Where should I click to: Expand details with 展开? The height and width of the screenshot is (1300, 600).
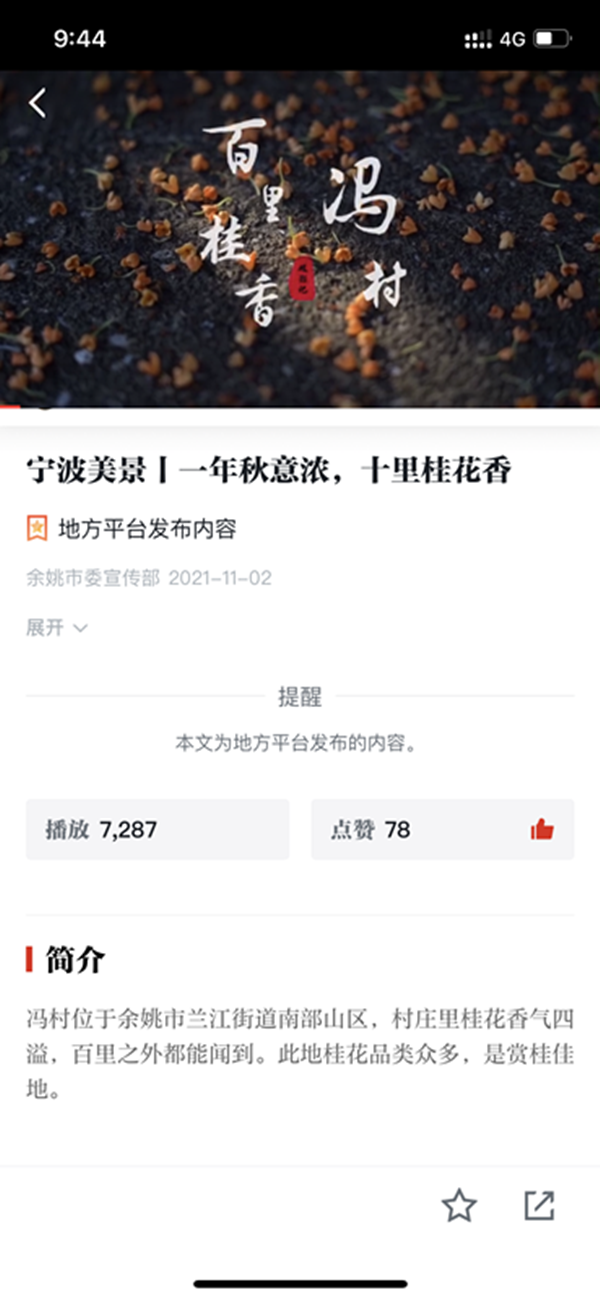57,628
